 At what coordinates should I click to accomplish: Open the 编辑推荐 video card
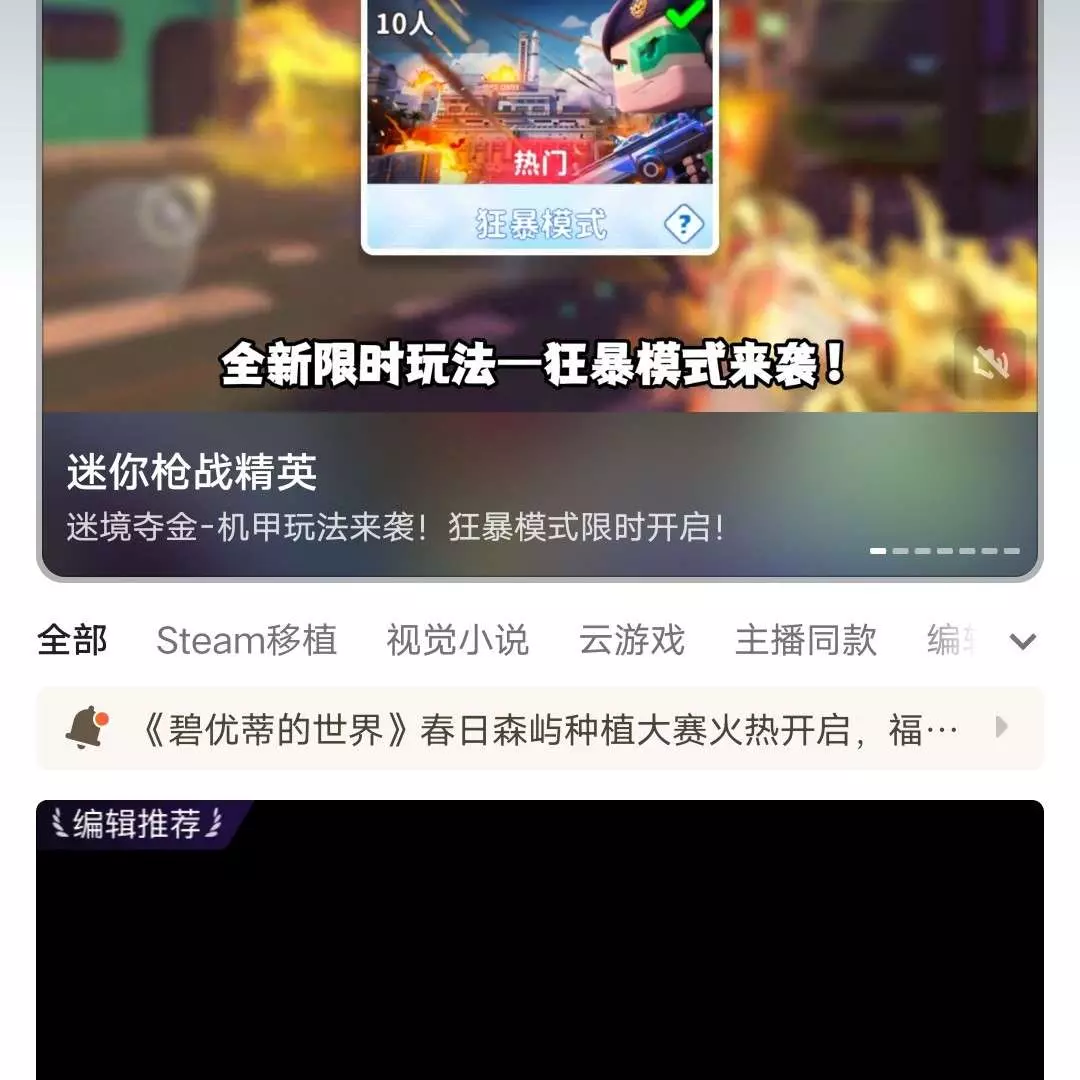pos(540,950)
